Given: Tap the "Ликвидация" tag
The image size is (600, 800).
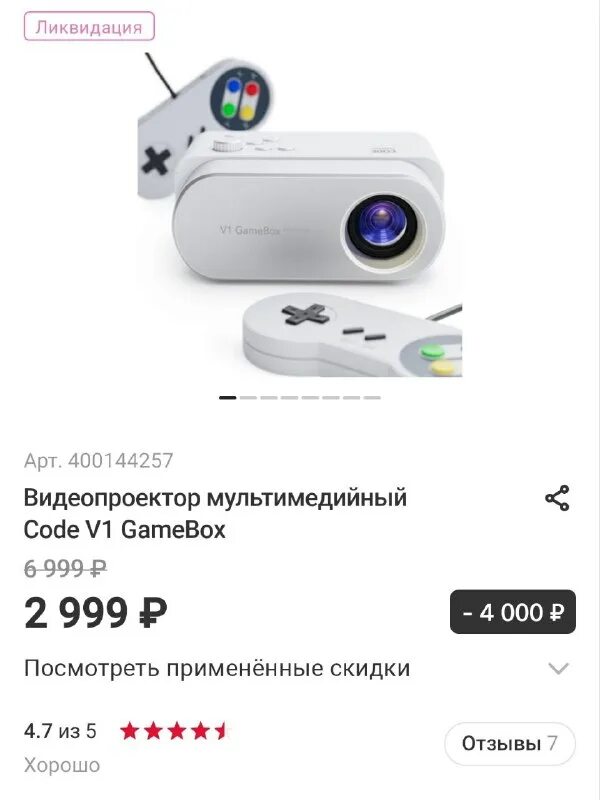Looking at the screenshot, I should 89,27.
